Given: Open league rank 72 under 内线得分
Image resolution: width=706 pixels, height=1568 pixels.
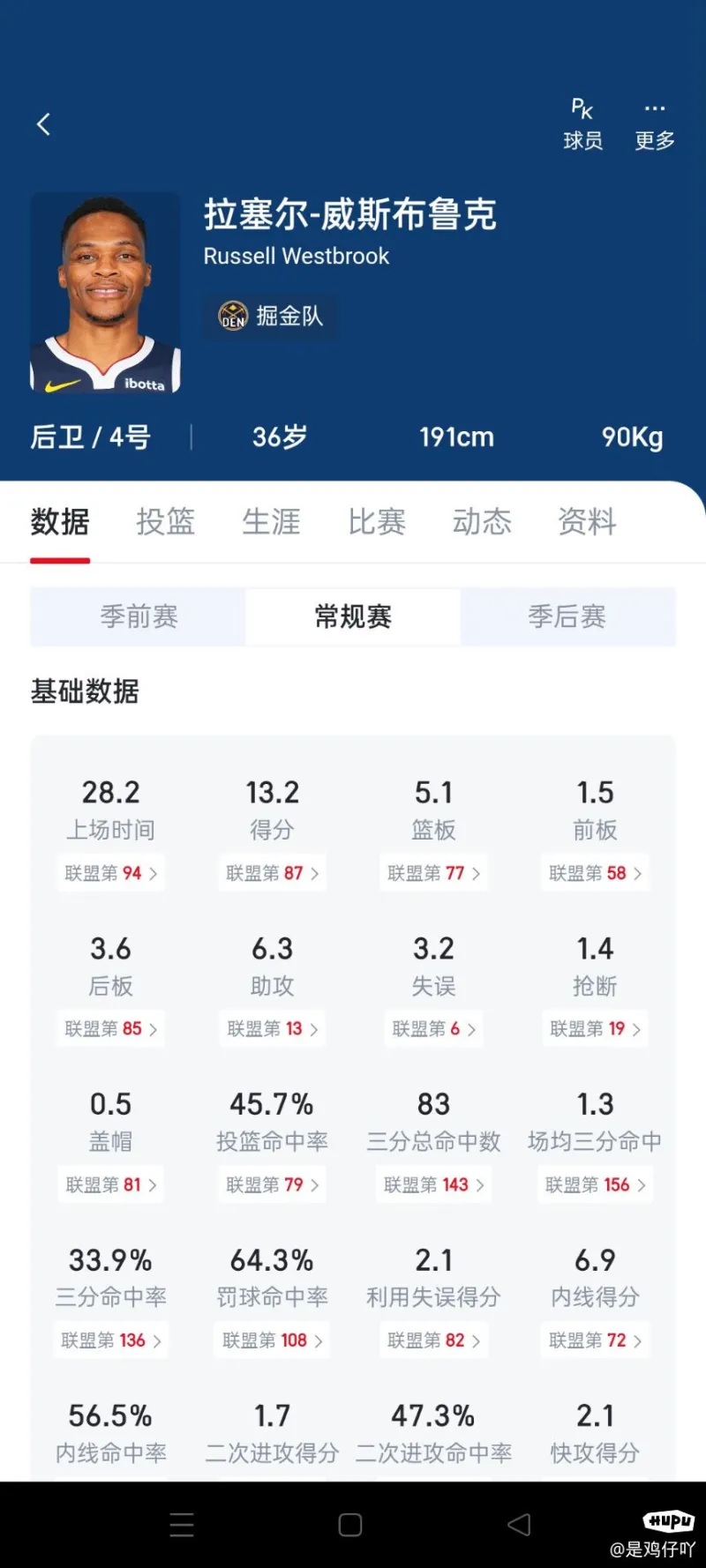Looking at the screenshot, I should tap(595, 1340).
